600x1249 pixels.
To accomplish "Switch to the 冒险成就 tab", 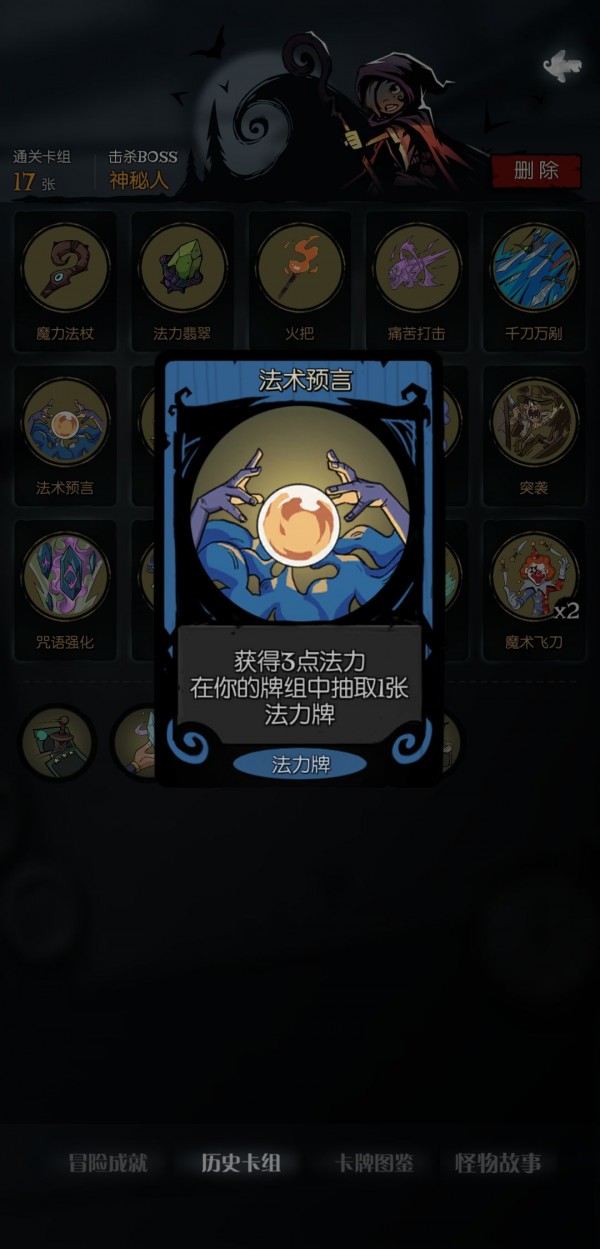I will pyautogui.click(x=108, y=1163).
